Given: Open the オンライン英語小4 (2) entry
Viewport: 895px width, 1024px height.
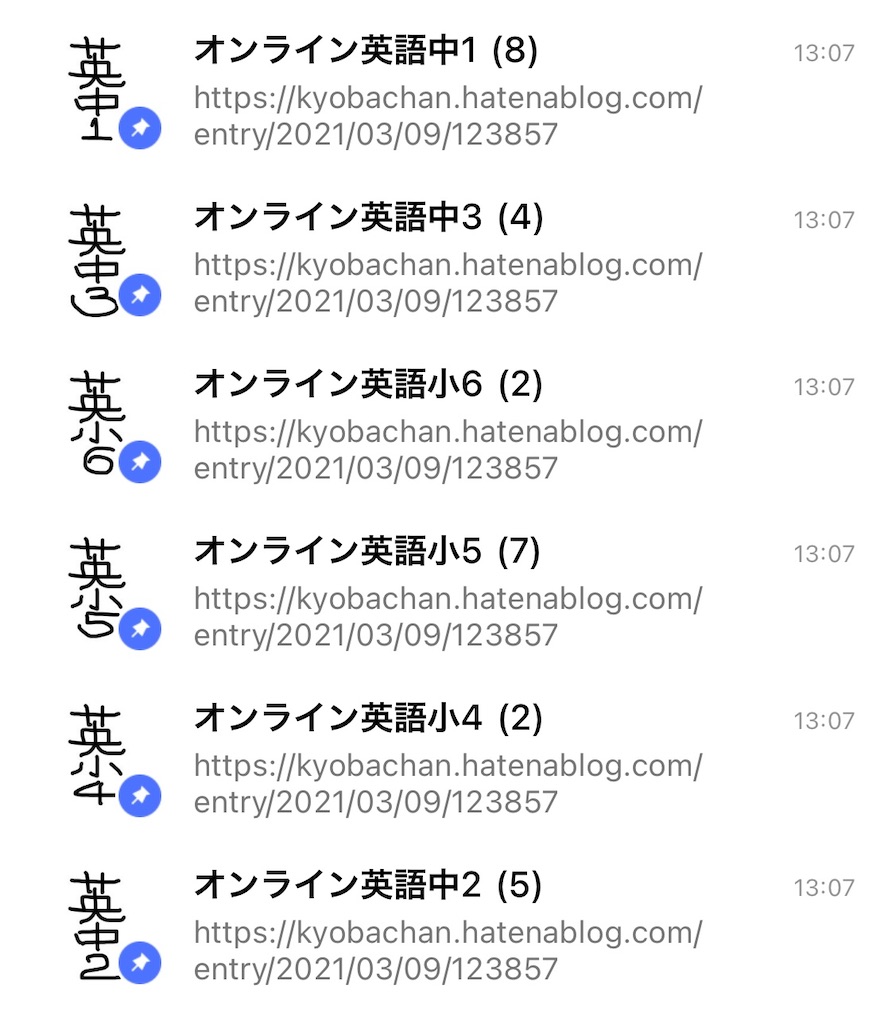Looking at the screenshot, I should point(370,717).
